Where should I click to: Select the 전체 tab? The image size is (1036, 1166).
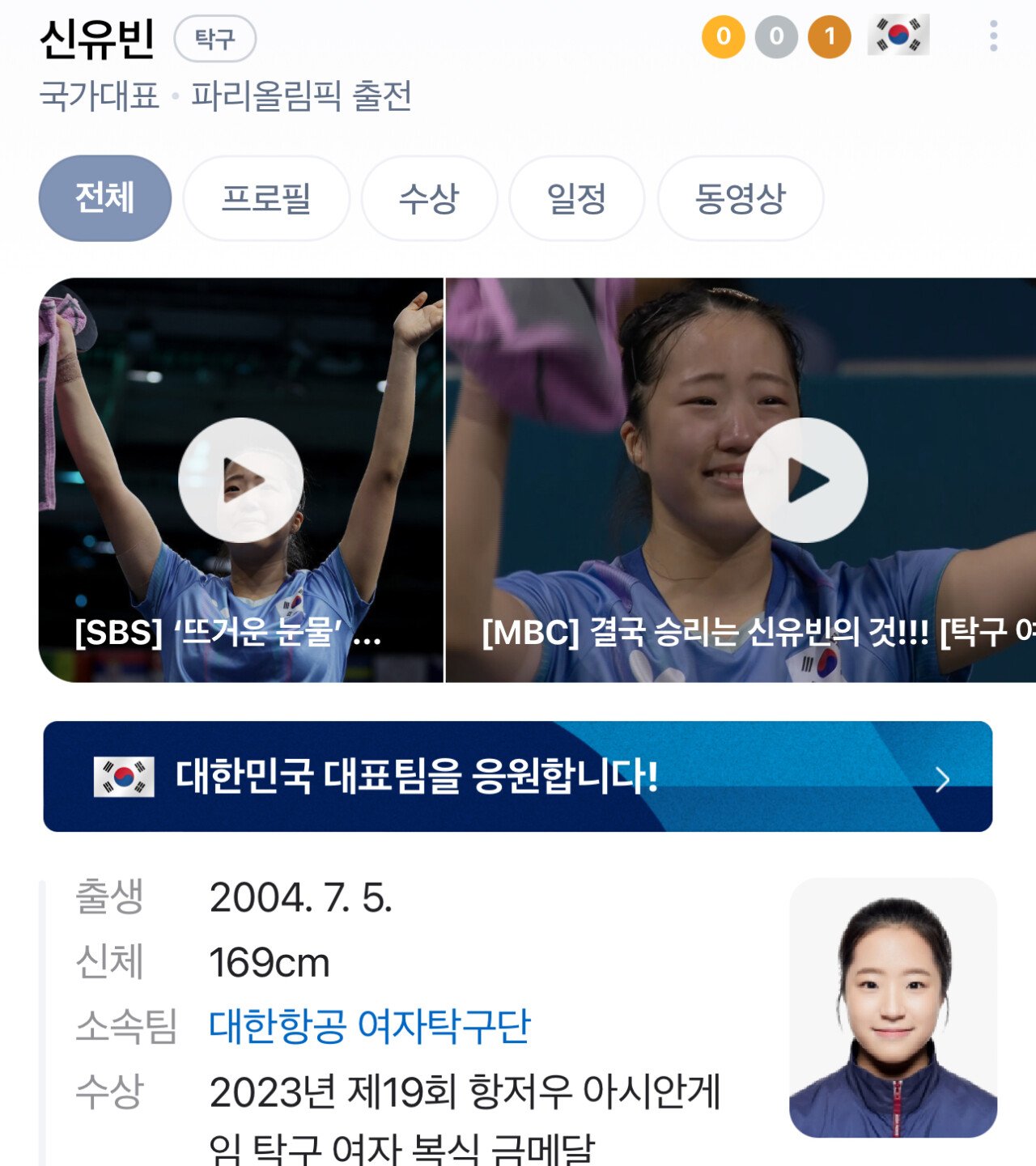tap(105, 198)
